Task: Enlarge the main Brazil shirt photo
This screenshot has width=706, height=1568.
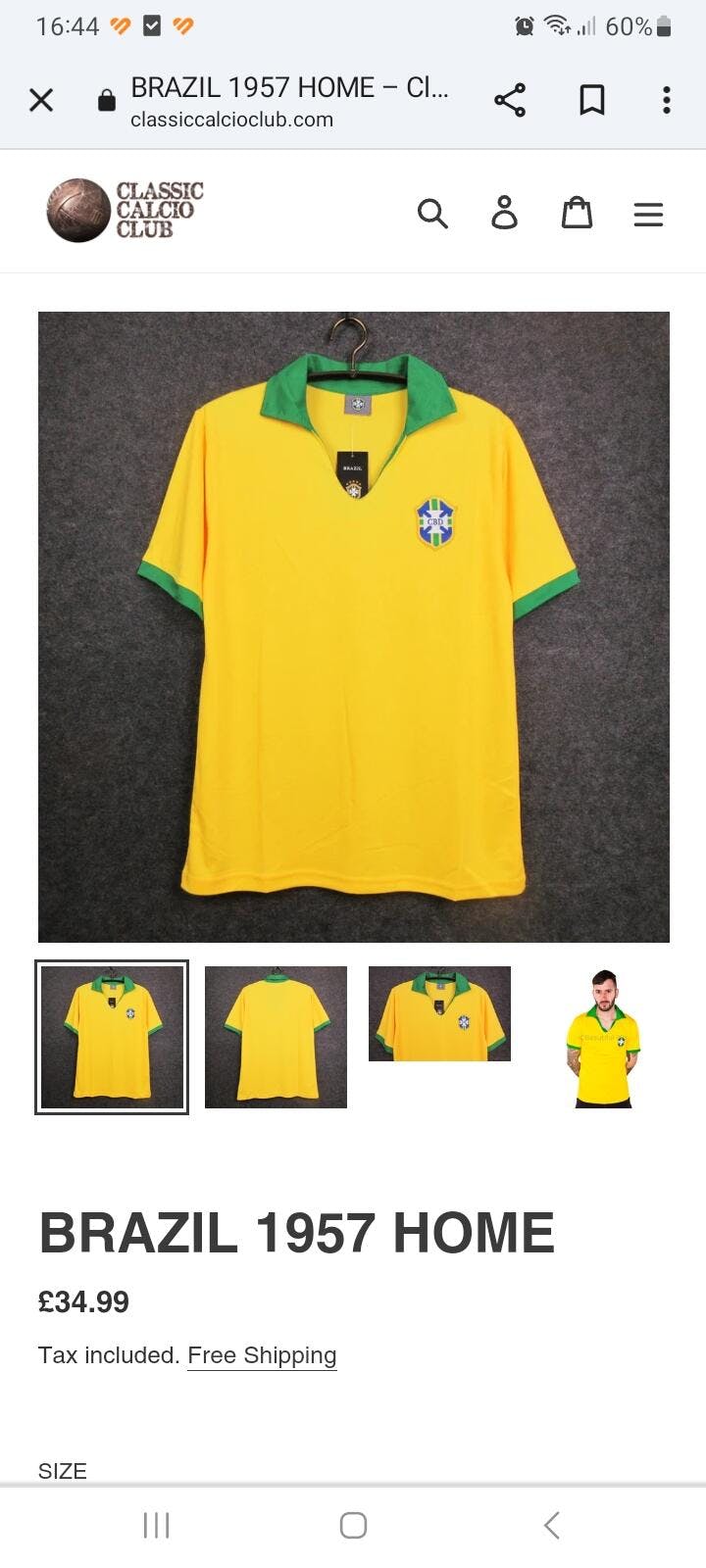Action: click(353, 627)
